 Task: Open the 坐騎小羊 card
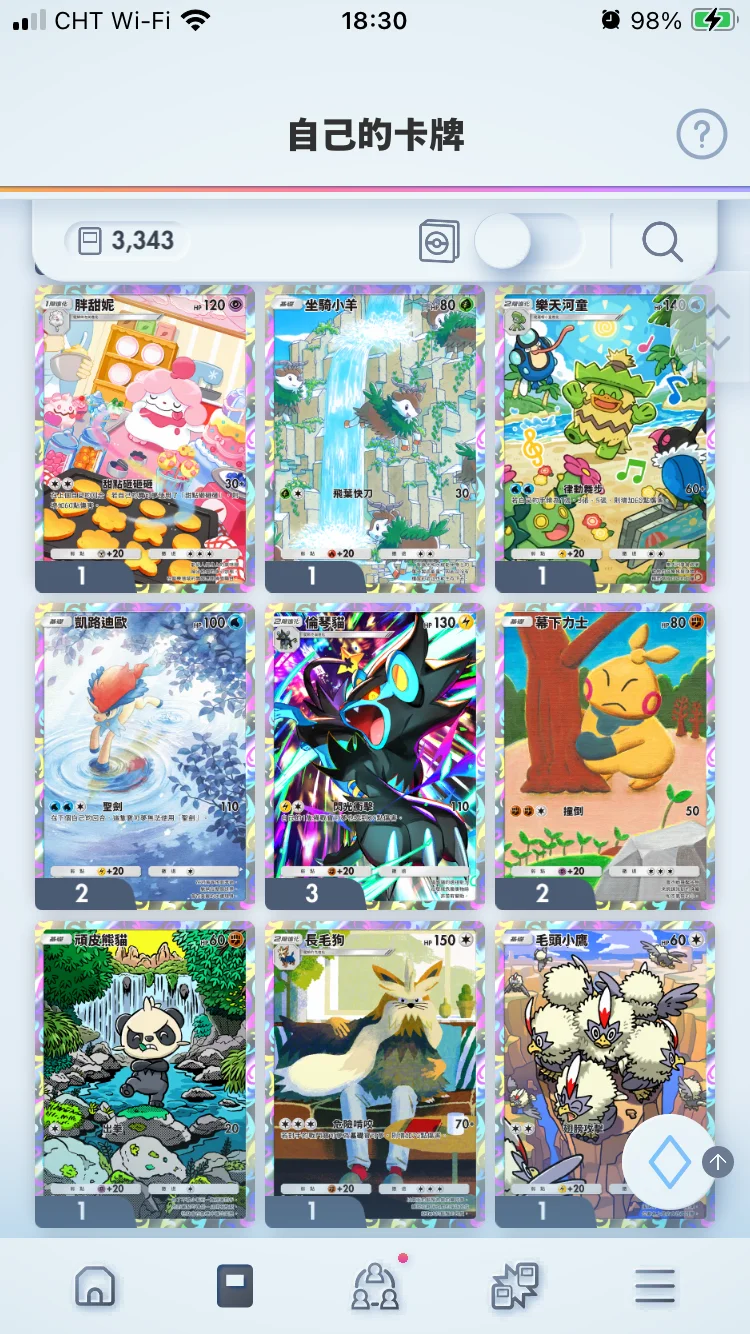375,435
